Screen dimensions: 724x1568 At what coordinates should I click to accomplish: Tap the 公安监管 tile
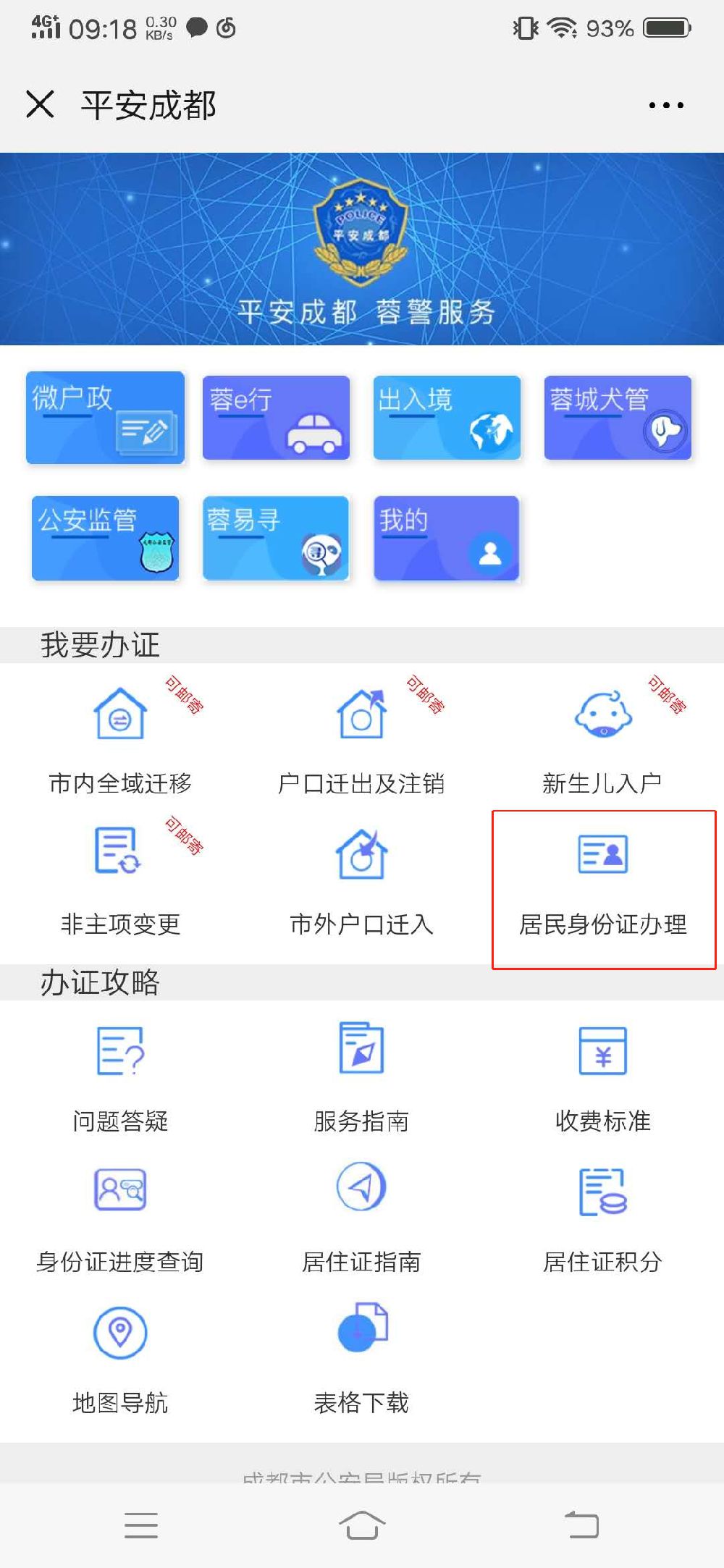[x=106, y=538]
